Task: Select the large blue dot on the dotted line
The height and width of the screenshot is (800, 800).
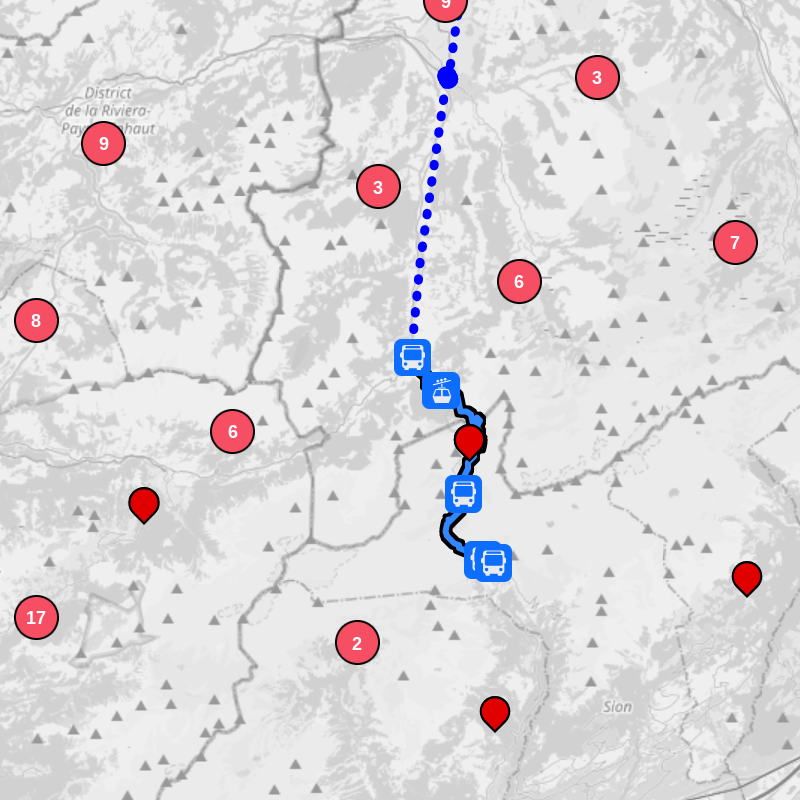Action: click(448, 77)
